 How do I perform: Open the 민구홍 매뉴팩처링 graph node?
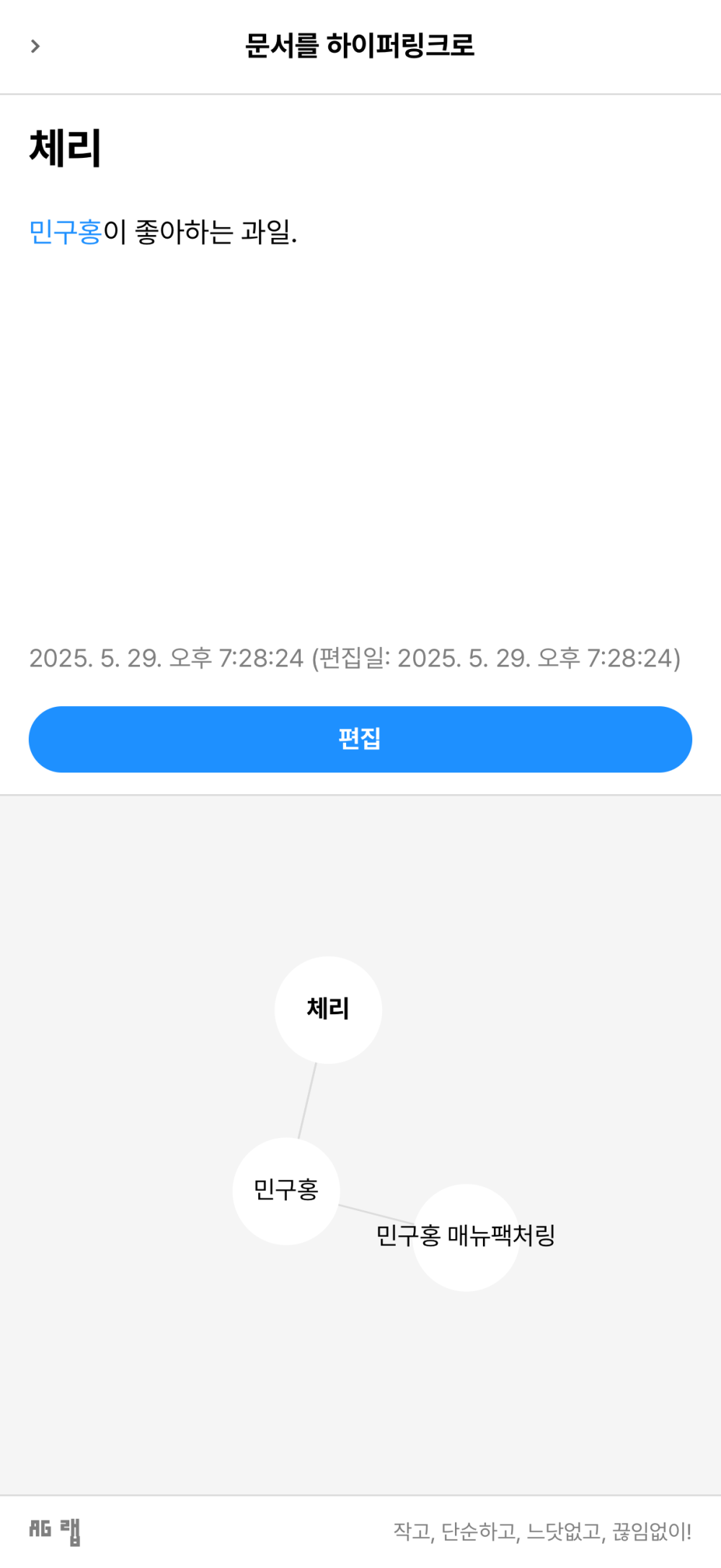pyautogui.click(x=466, y=1238)
